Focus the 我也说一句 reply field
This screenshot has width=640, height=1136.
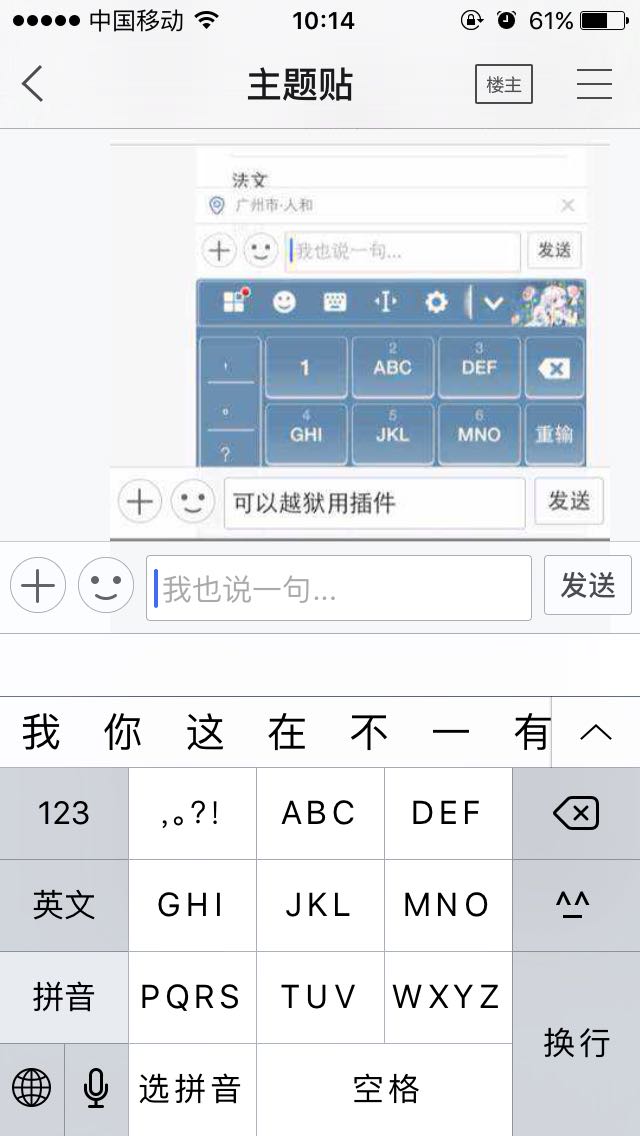tap(338, 588)
